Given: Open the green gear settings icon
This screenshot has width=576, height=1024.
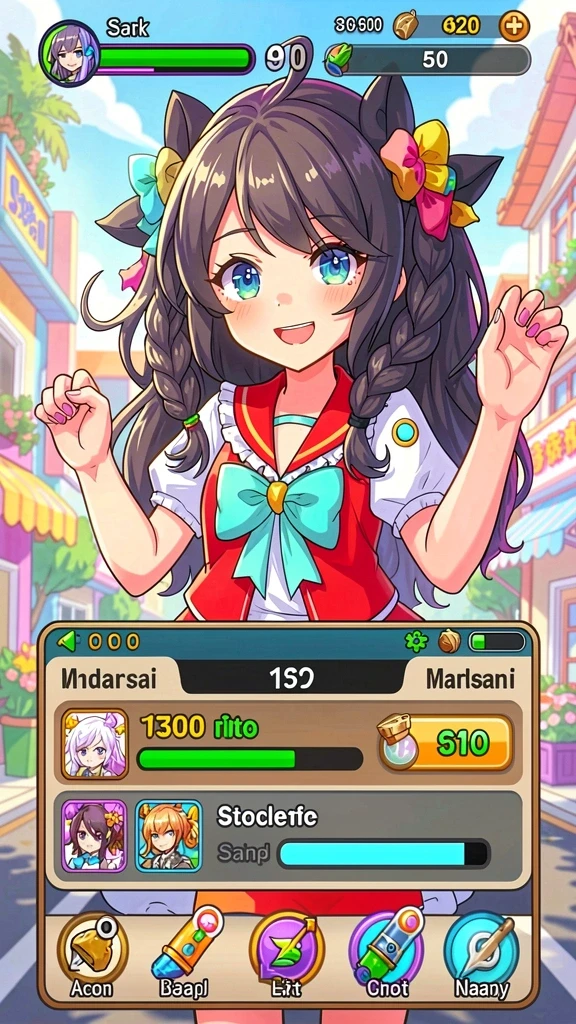Looking at the screenshot, I should (415, 641).
